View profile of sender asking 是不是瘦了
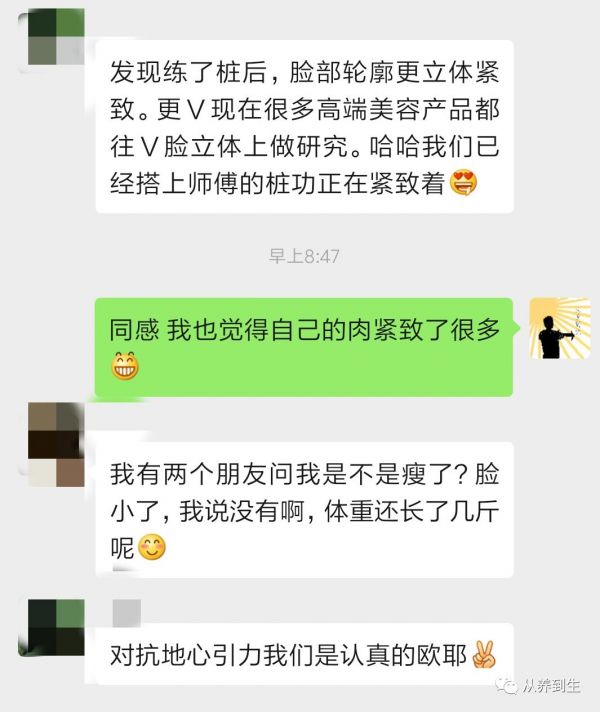Viewport: 600px width, 712px height. 56,444
